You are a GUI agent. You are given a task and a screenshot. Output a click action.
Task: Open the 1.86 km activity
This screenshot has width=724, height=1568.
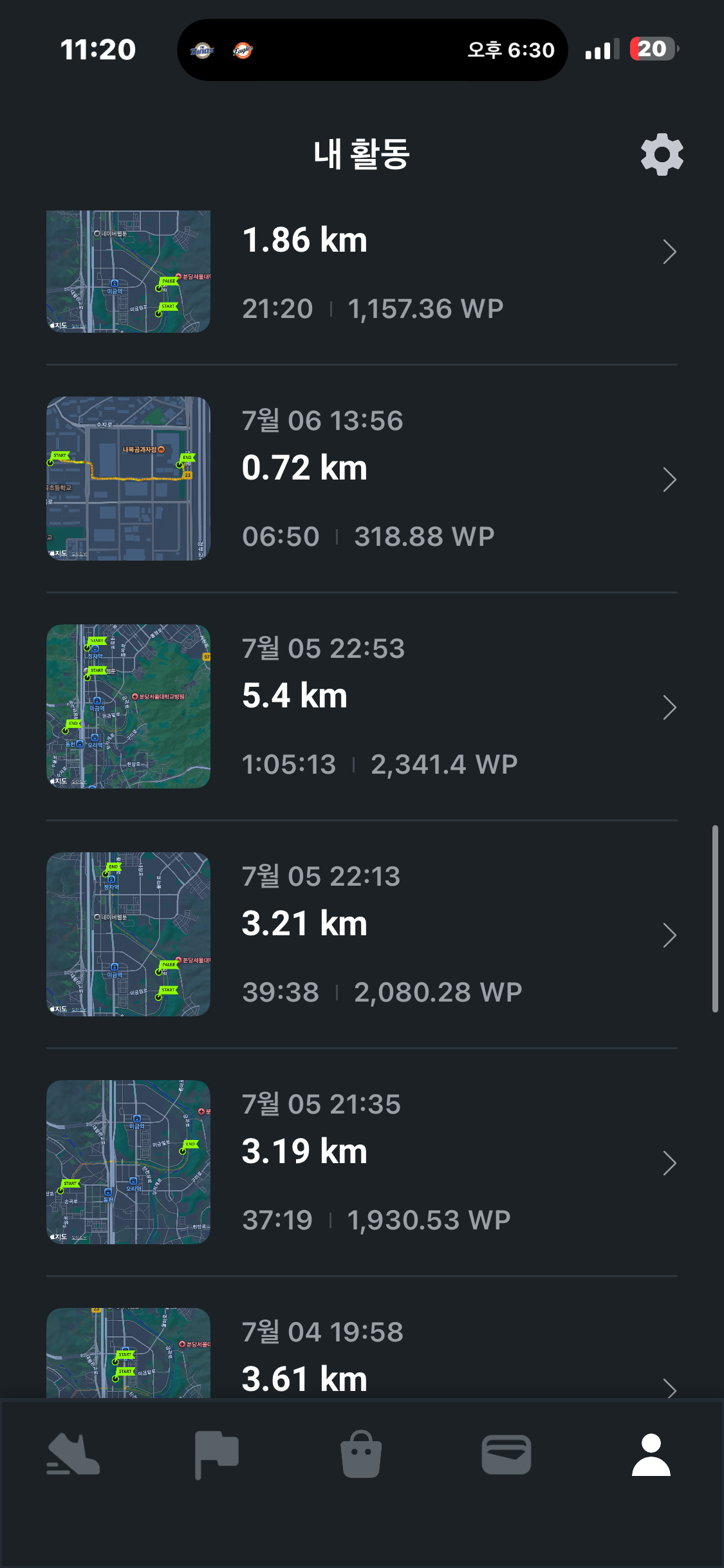(x=362, y=272)
